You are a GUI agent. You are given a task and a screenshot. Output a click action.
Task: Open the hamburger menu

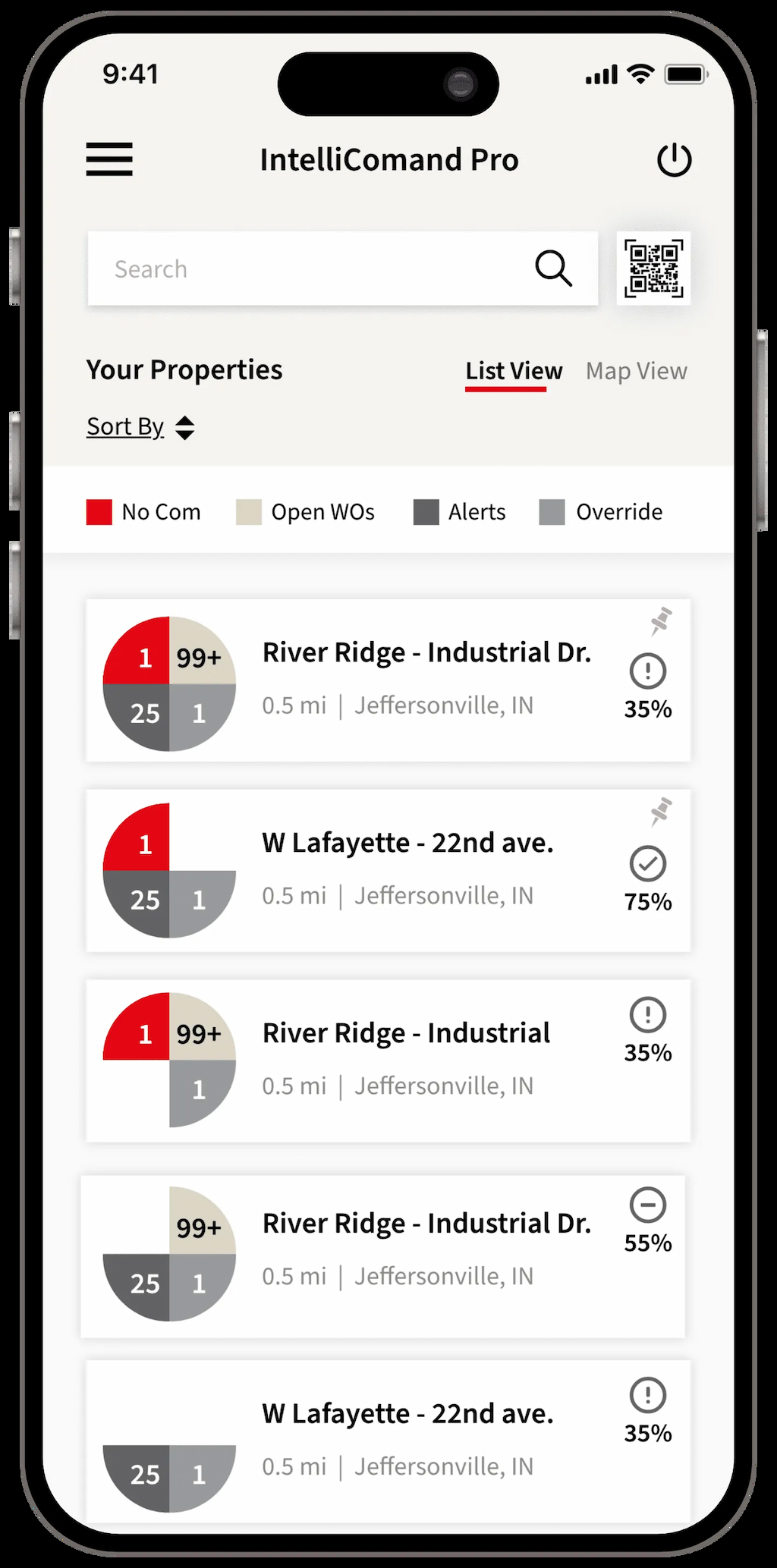coord(109,159)
